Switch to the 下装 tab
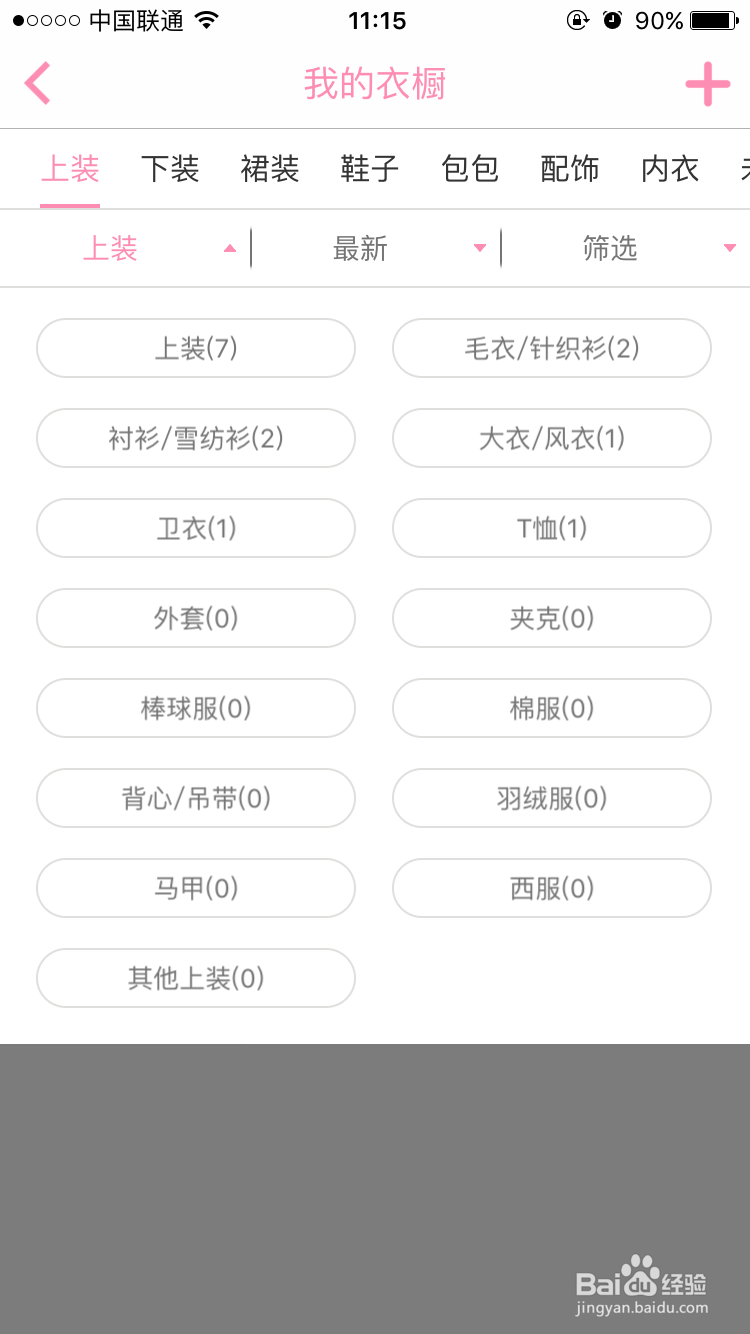This screenshot has width=750, height=1334. pos(170,169)
